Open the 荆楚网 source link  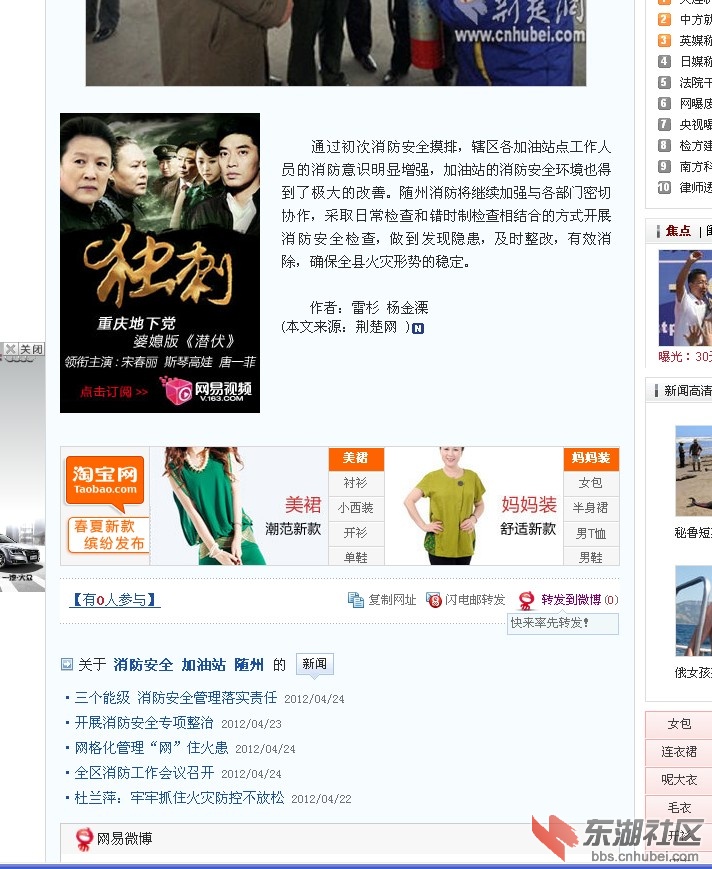point(375,327)
